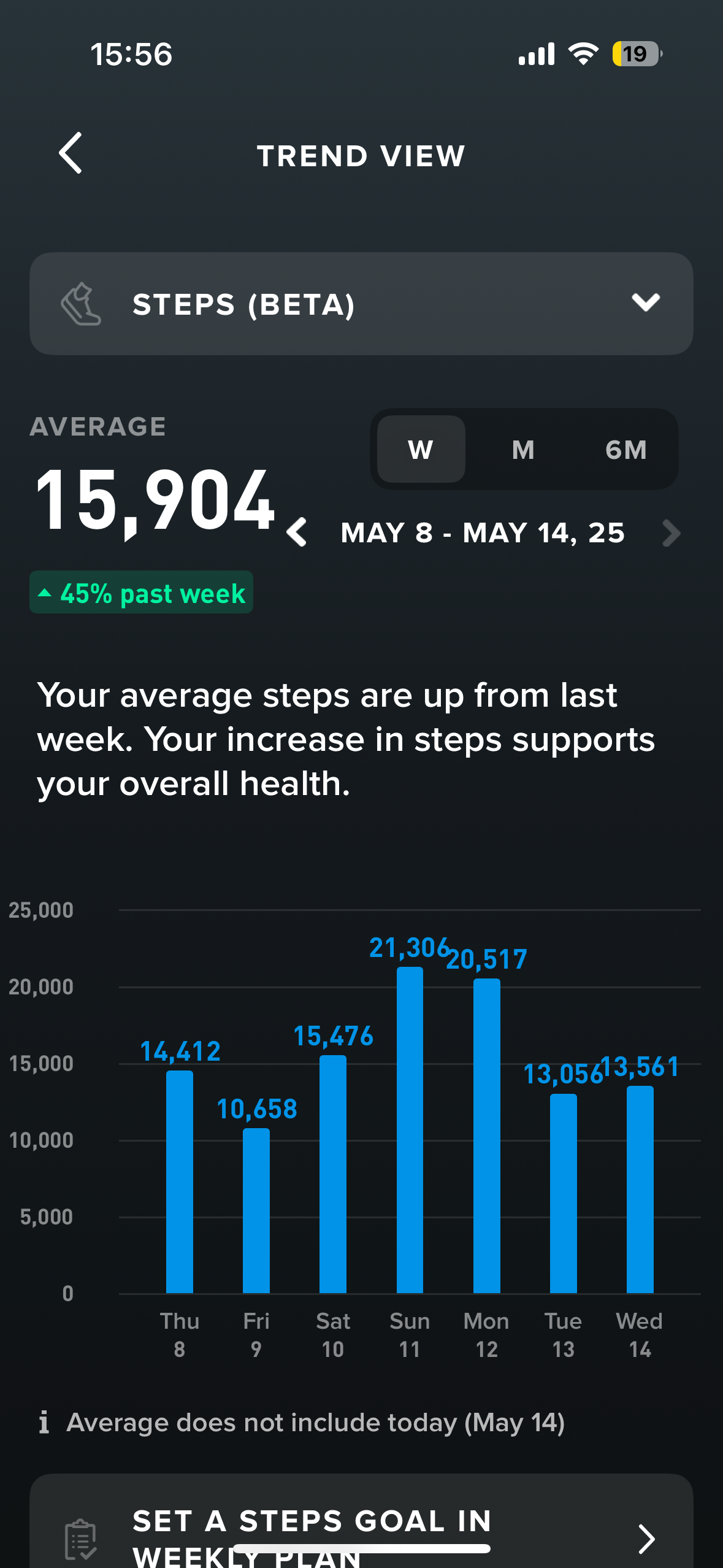This screenshot has height=1568, width=723.
Task: Select the W weekly range
Action: [421, 450]
